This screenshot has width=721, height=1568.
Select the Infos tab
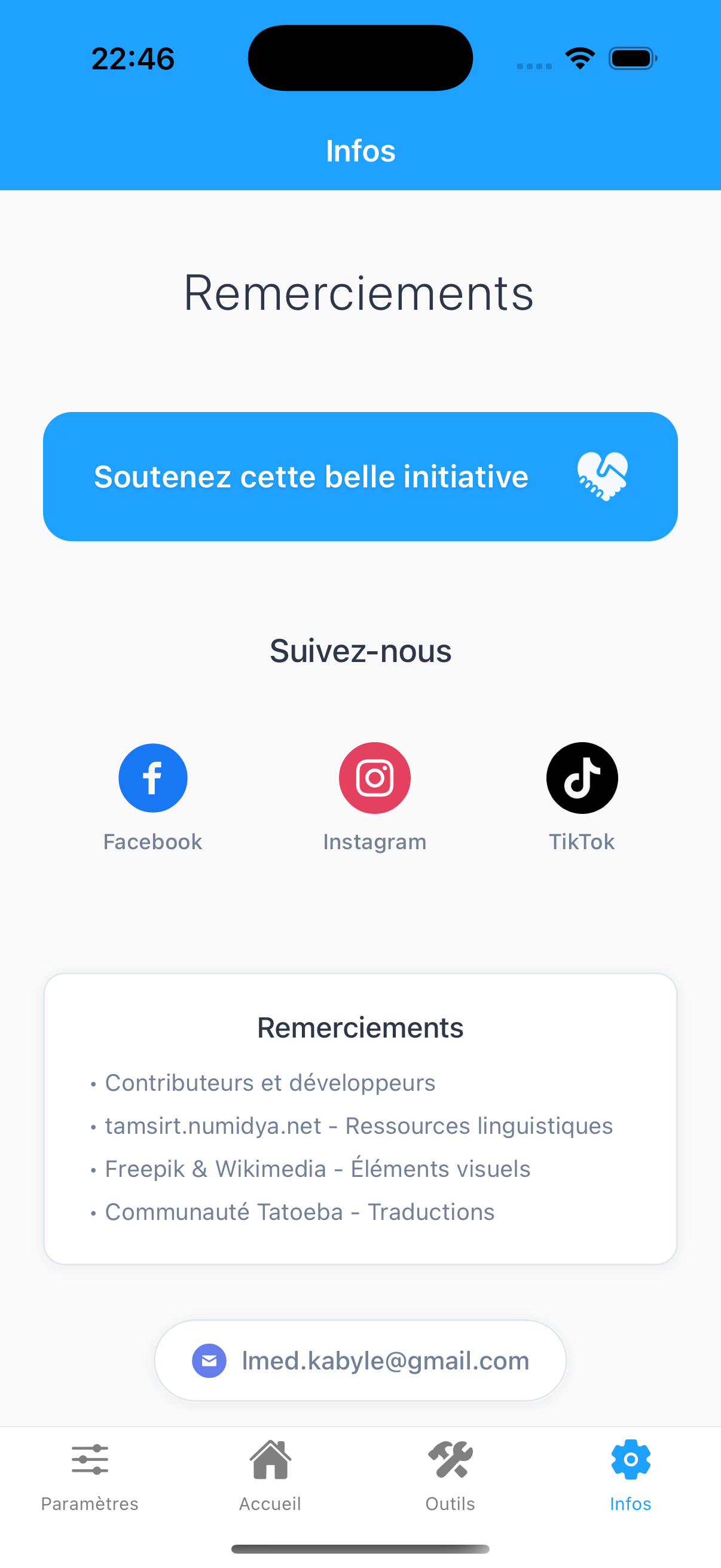pos(630,1475)
